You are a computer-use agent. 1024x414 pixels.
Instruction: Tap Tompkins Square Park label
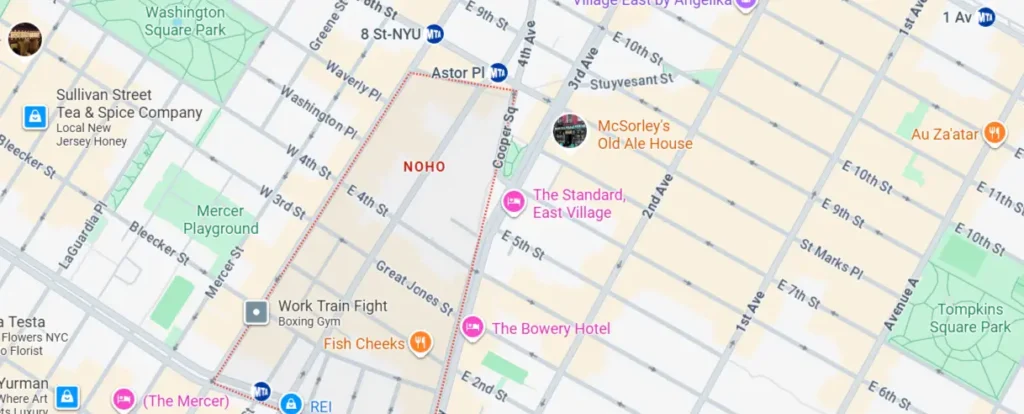(x=970, y=318)
